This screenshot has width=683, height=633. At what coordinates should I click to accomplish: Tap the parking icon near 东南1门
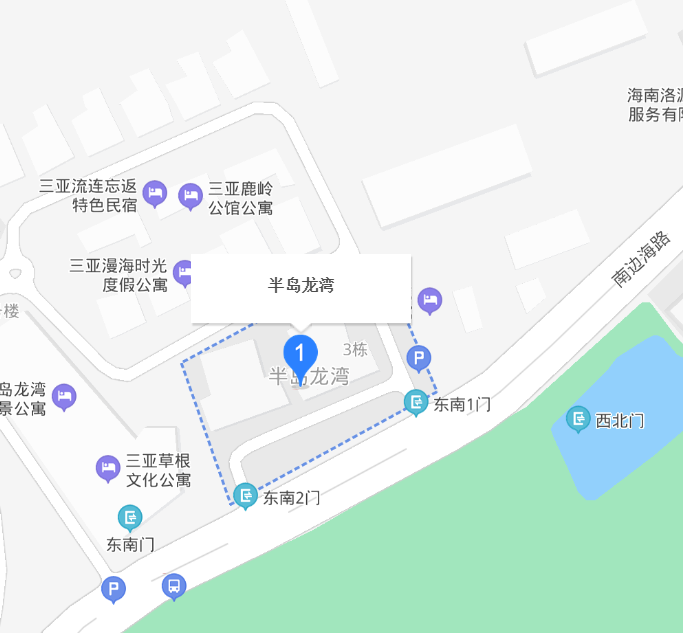420,358
